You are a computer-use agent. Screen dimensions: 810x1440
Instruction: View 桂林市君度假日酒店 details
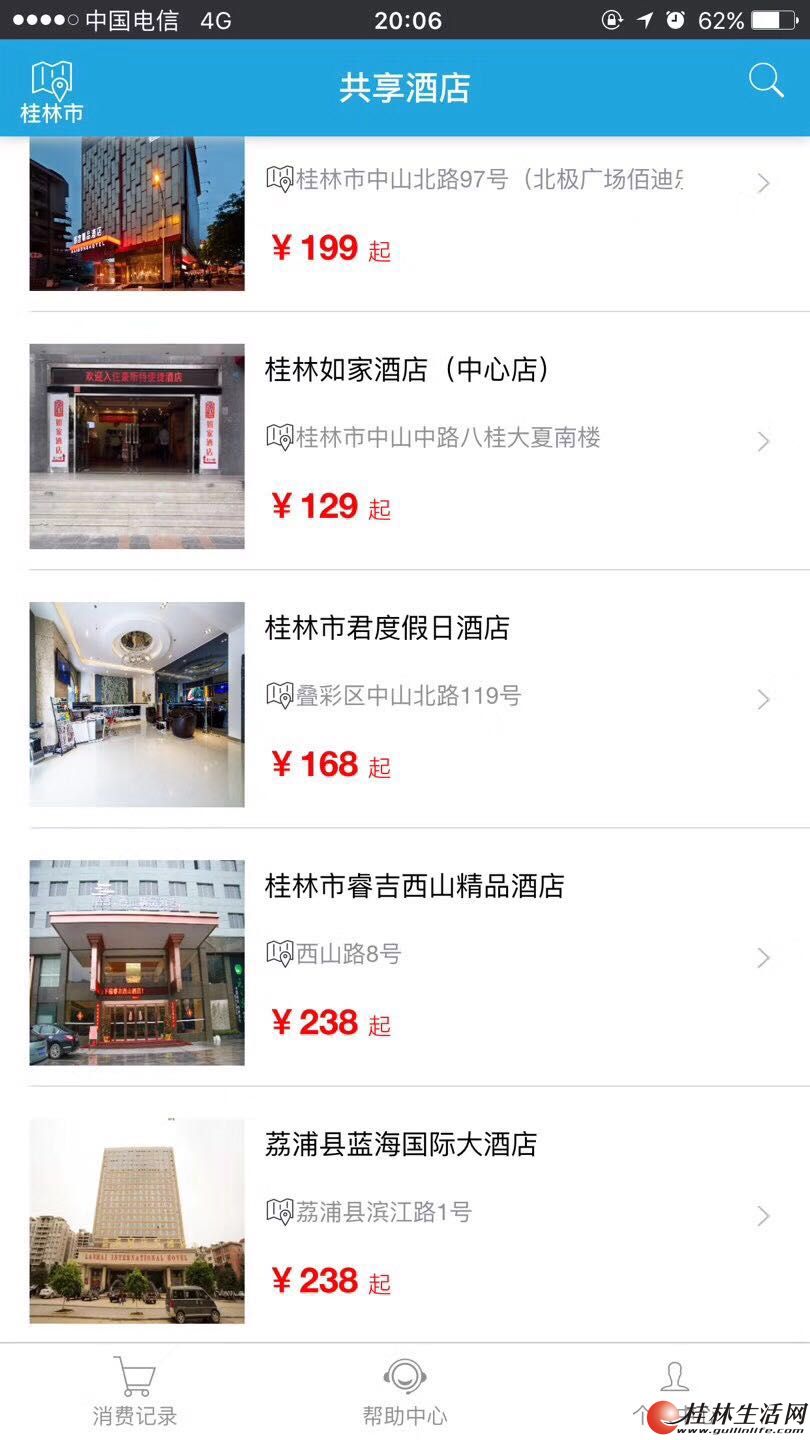click(387, 628)
